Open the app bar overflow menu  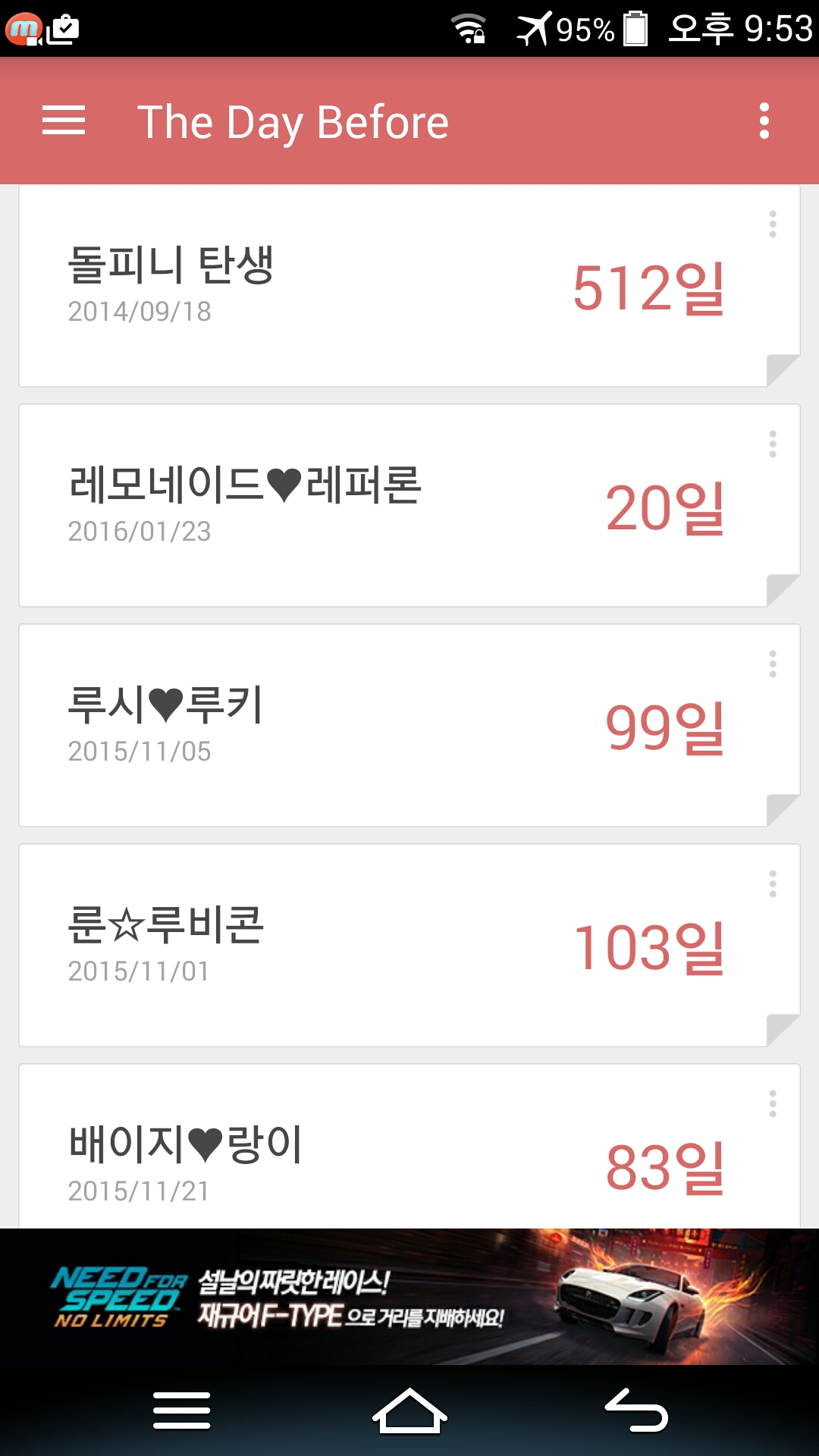(x=764, y=121)
